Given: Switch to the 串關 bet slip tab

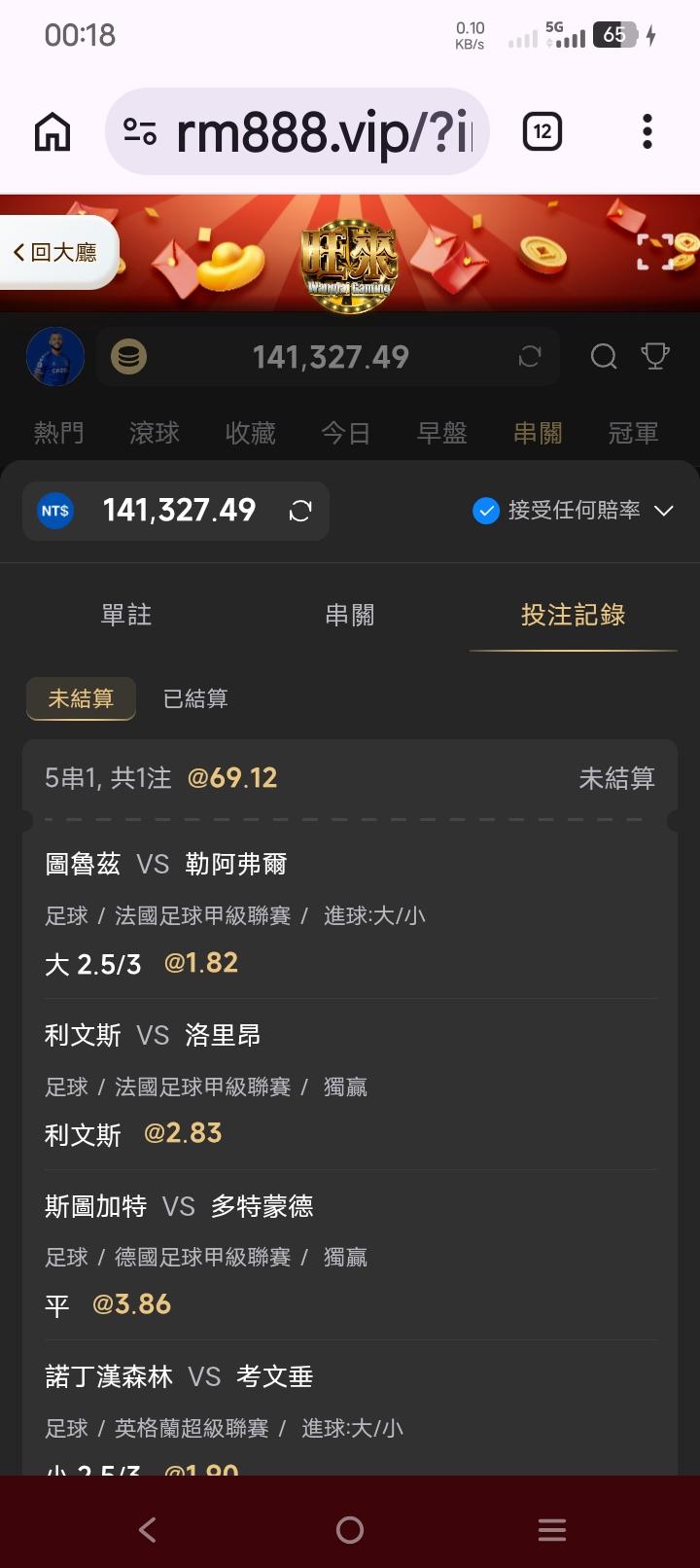Looking at the screenshot, I should click(x=350, y=615).
